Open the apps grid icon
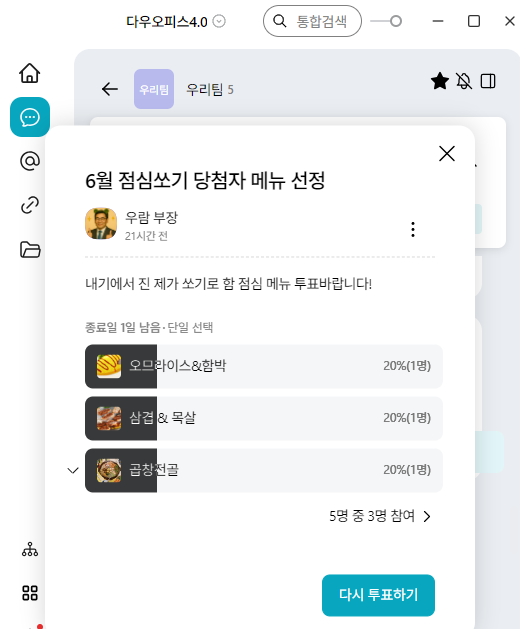 coord(30,592)
